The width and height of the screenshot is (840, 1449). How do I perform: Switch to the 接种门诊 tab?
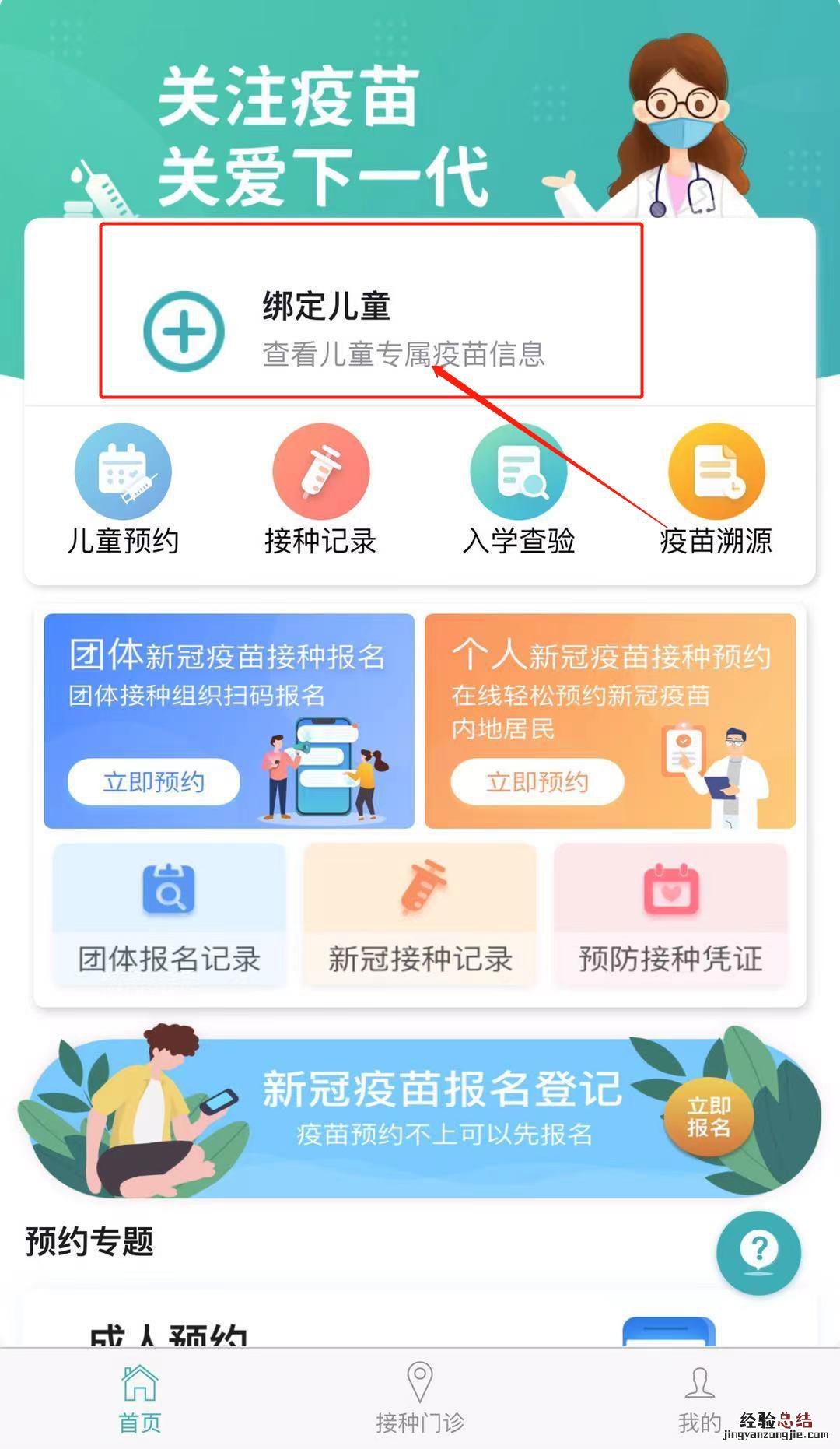tap(420, 1398)
